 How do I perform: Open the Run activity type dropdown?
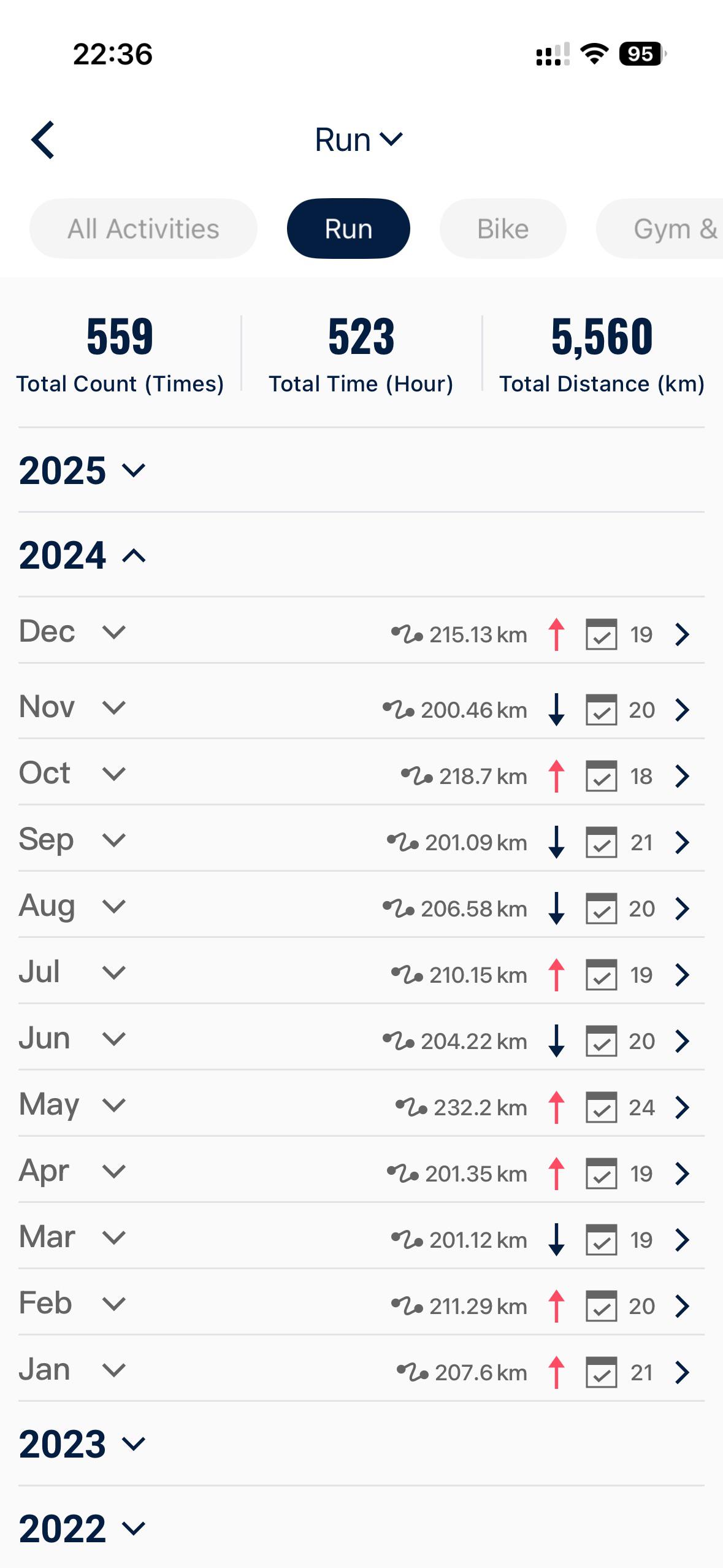point(359,140)
